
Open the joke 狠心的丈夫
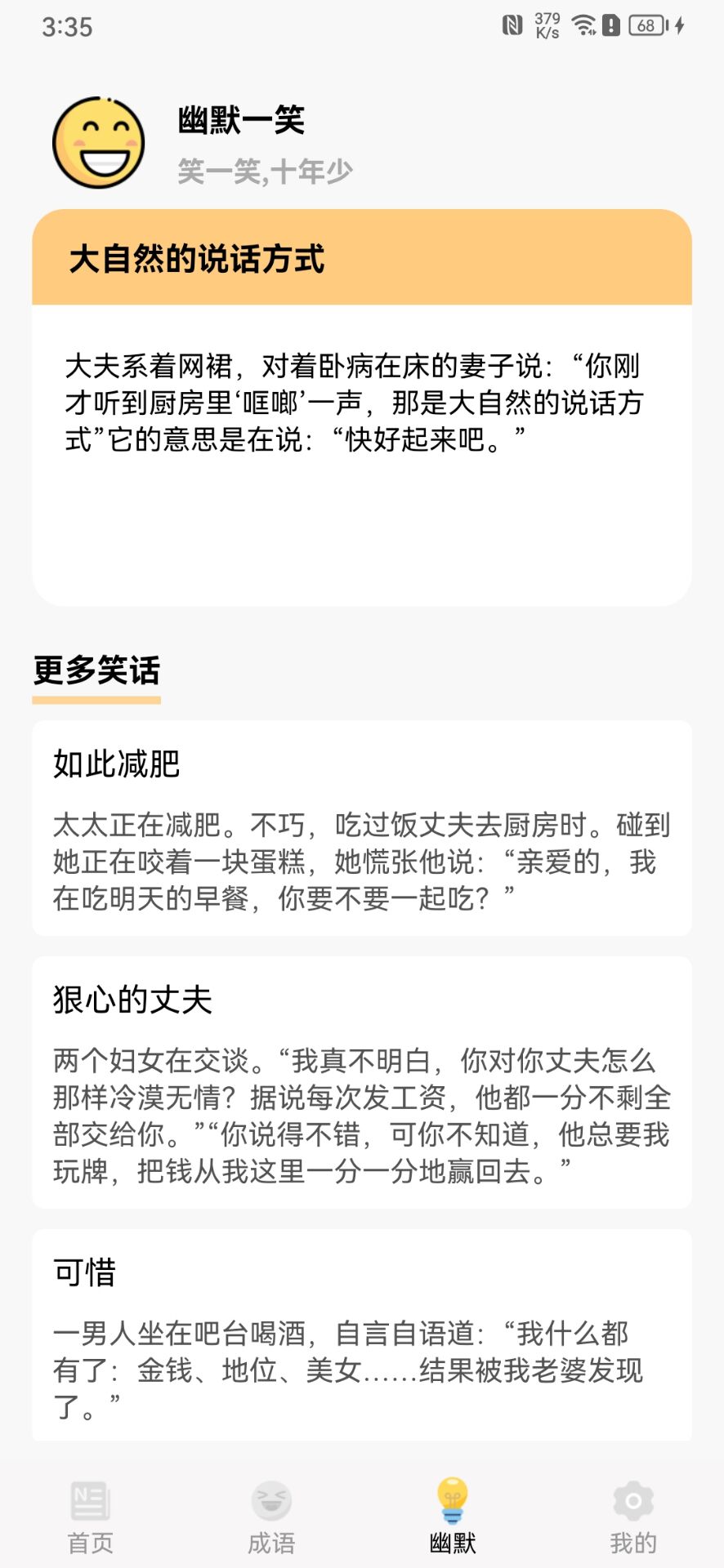point(361,1082)
